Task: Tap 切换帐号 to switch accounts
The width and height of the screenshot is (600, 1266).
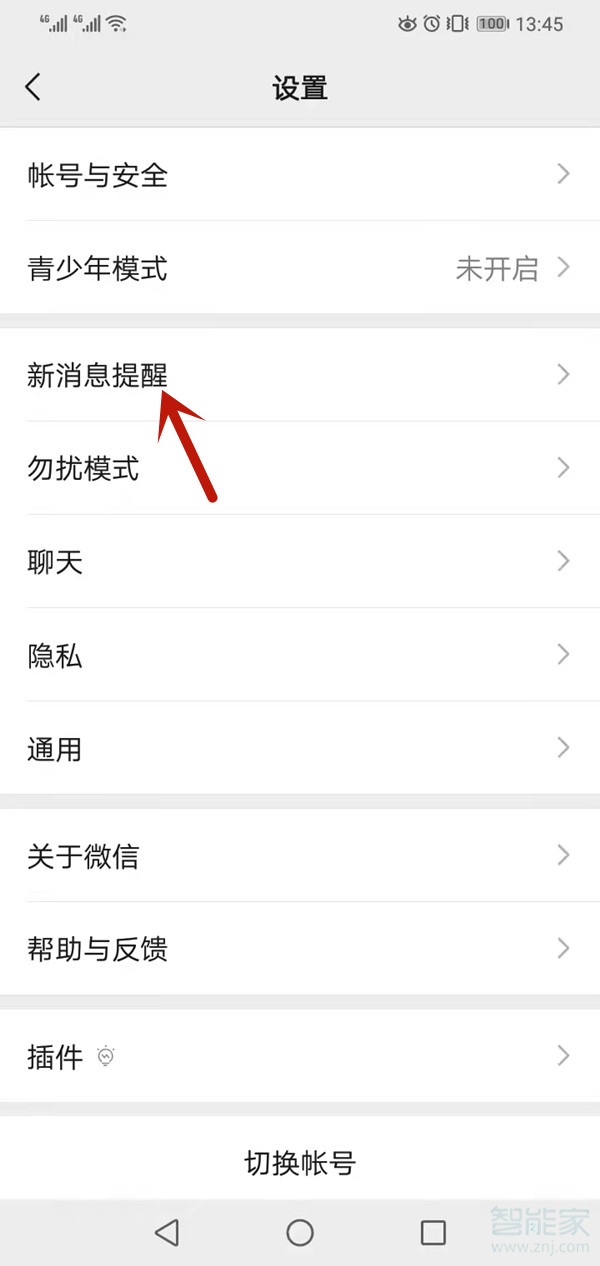Action: (300, 1163)
